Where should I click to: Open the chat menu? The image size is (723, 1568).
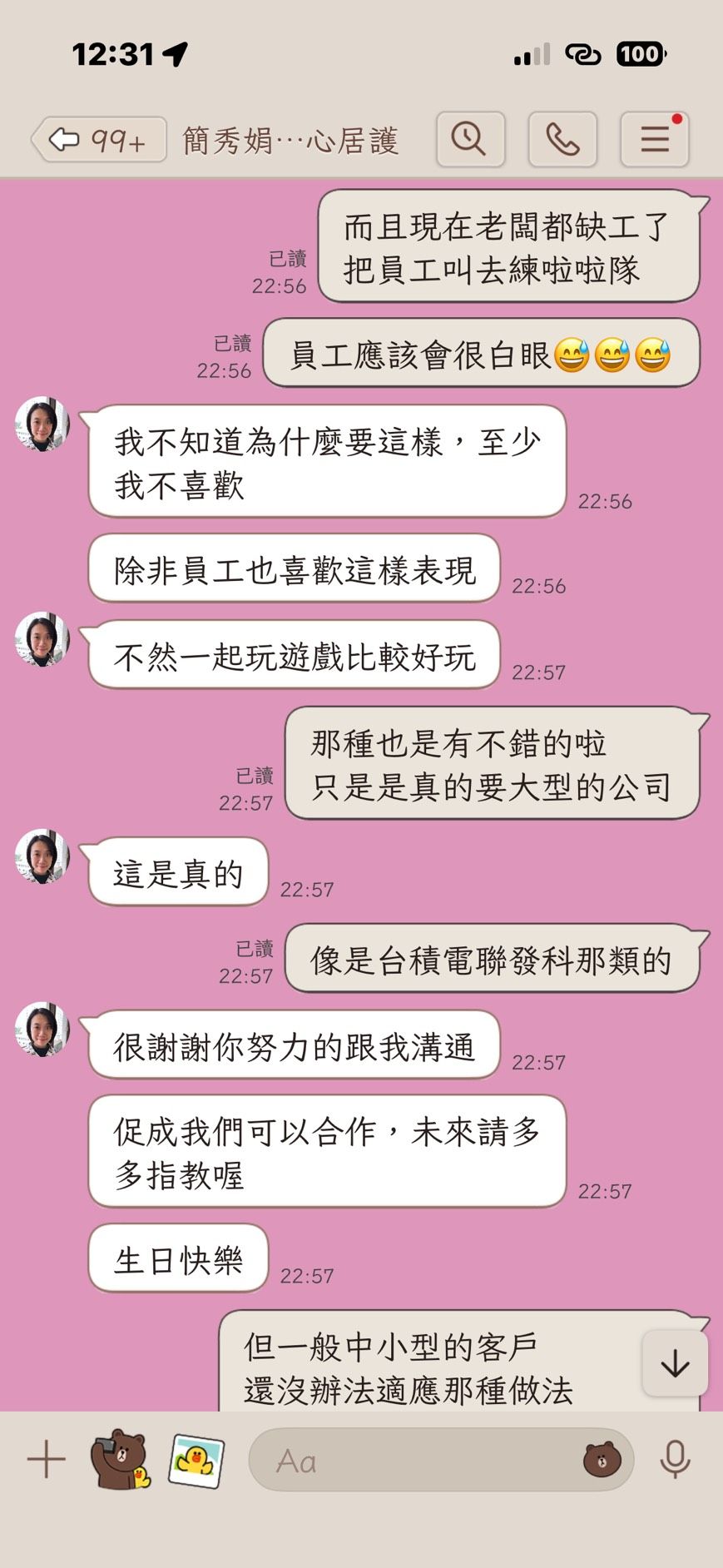(x=655, y=139)
